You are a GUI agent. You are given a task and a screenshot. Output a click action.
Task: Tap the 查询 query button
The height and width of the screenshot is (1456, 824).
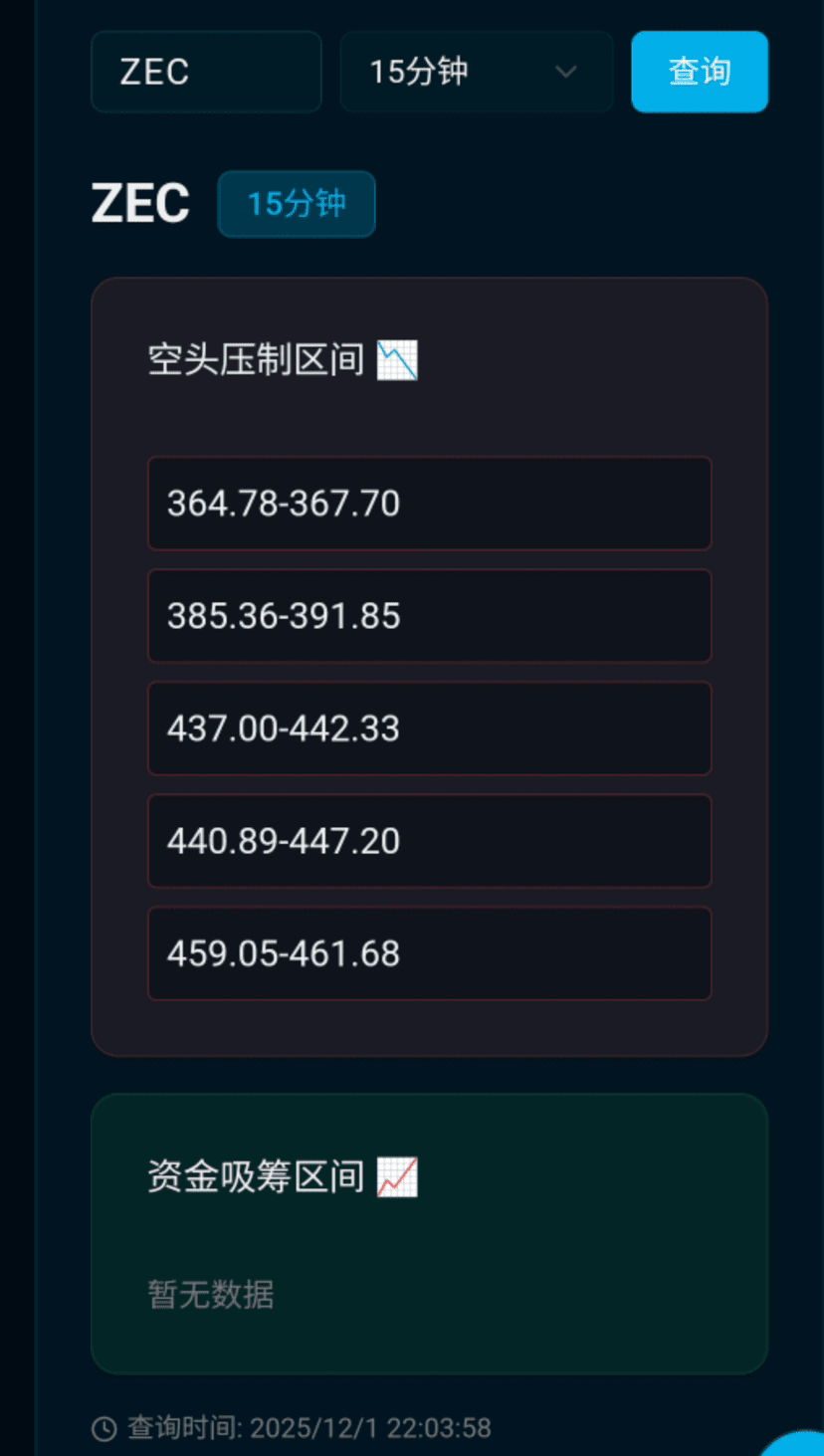coord(699,72)
